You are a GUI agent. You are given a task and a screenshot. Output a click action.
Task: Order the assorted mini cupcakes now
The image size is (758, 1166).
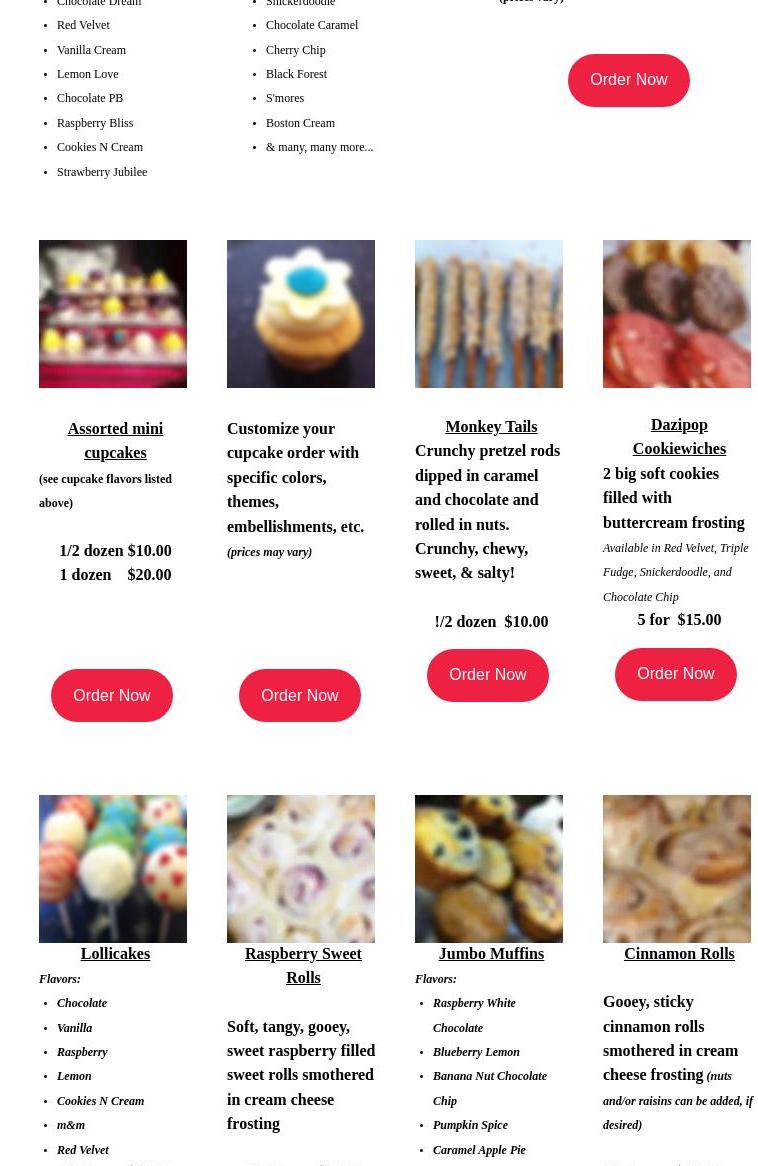coord(112,695)
